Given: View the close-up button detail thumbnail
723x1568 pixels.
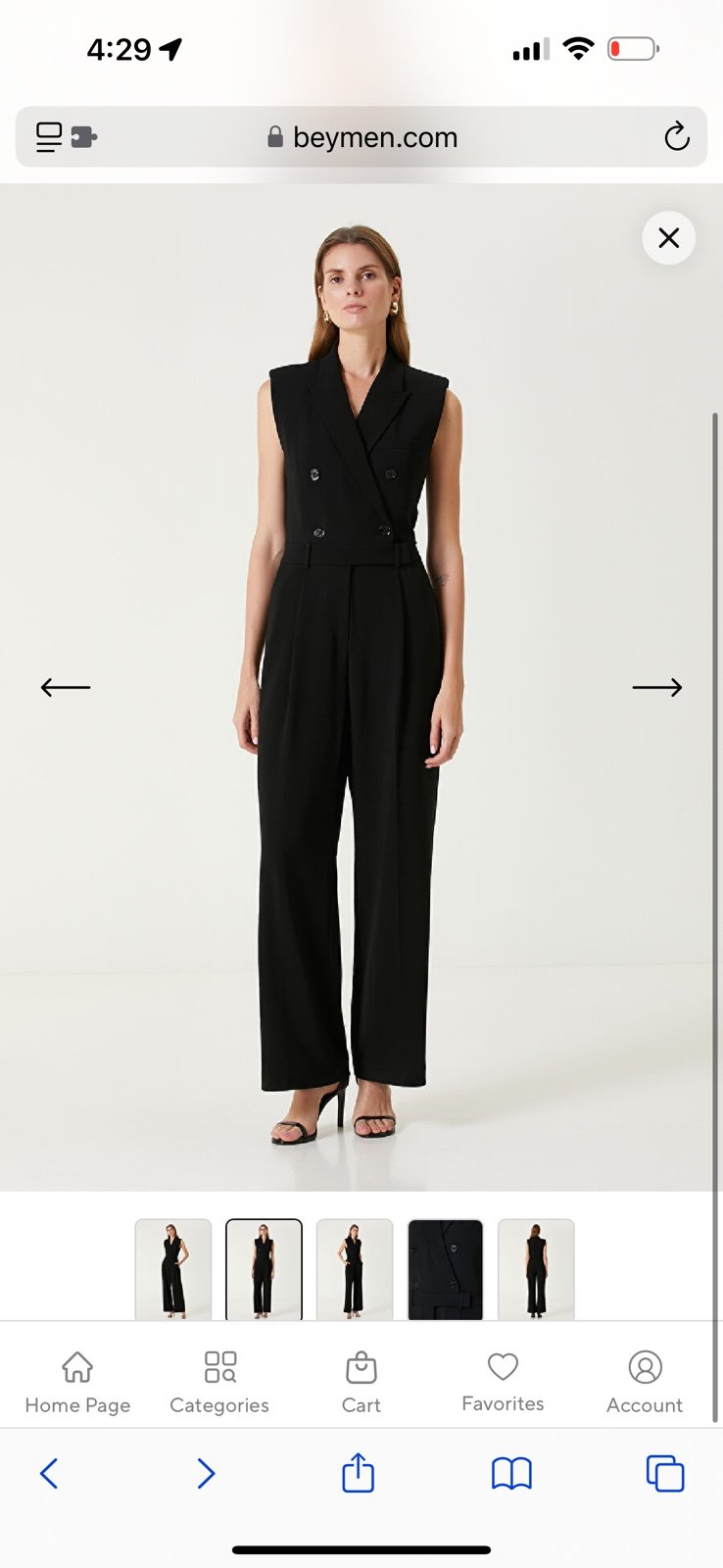Looking at the screenshot, I should click(446, 1269).
